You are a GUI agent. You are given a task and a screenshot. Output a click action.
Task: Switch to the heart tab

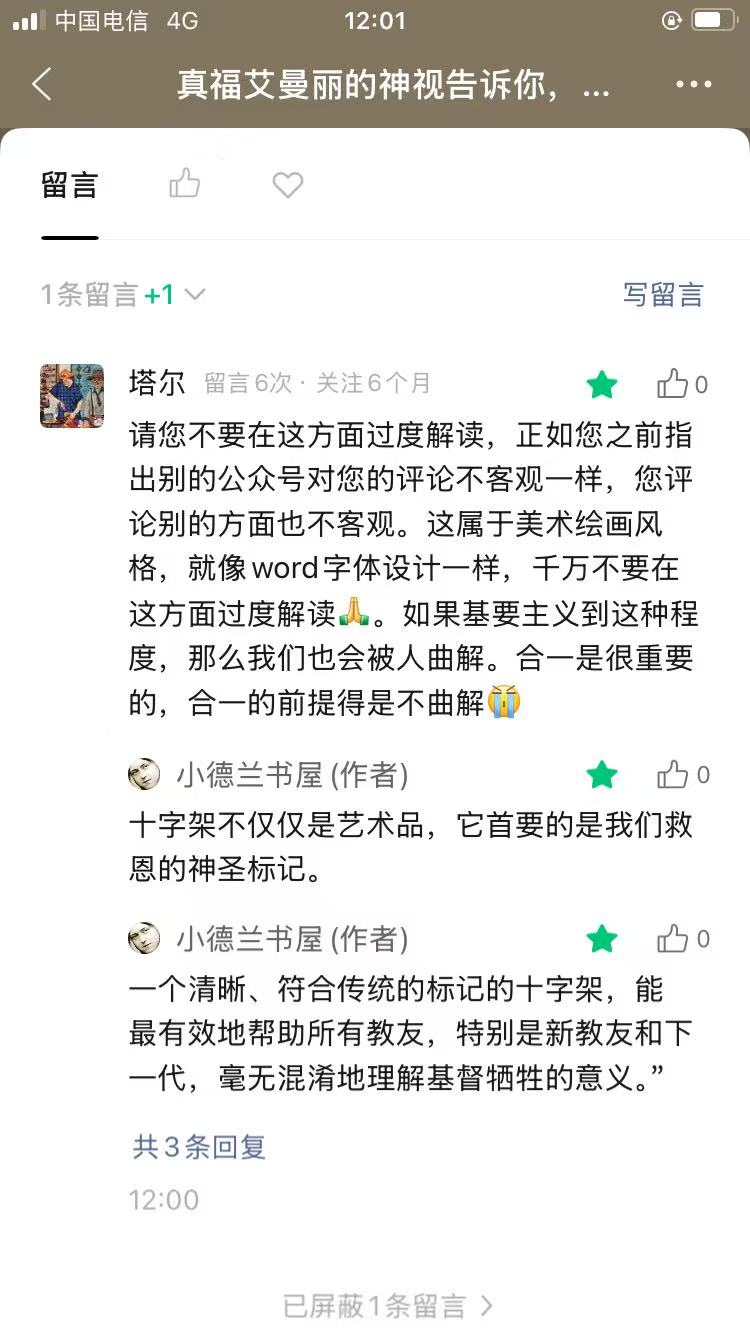[x=288, y=184]
